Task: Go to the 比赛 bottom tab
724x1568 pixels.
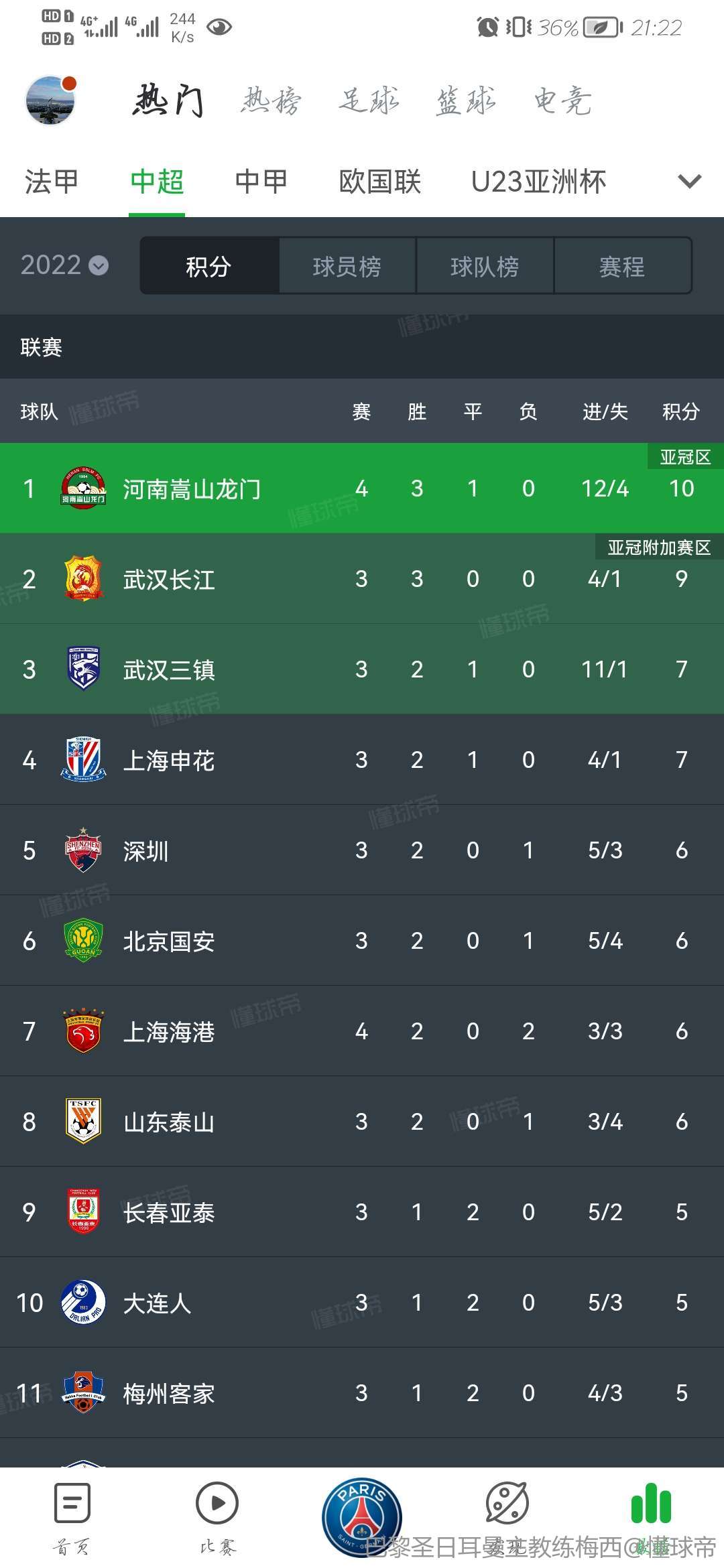Action: pos(217,1518)
